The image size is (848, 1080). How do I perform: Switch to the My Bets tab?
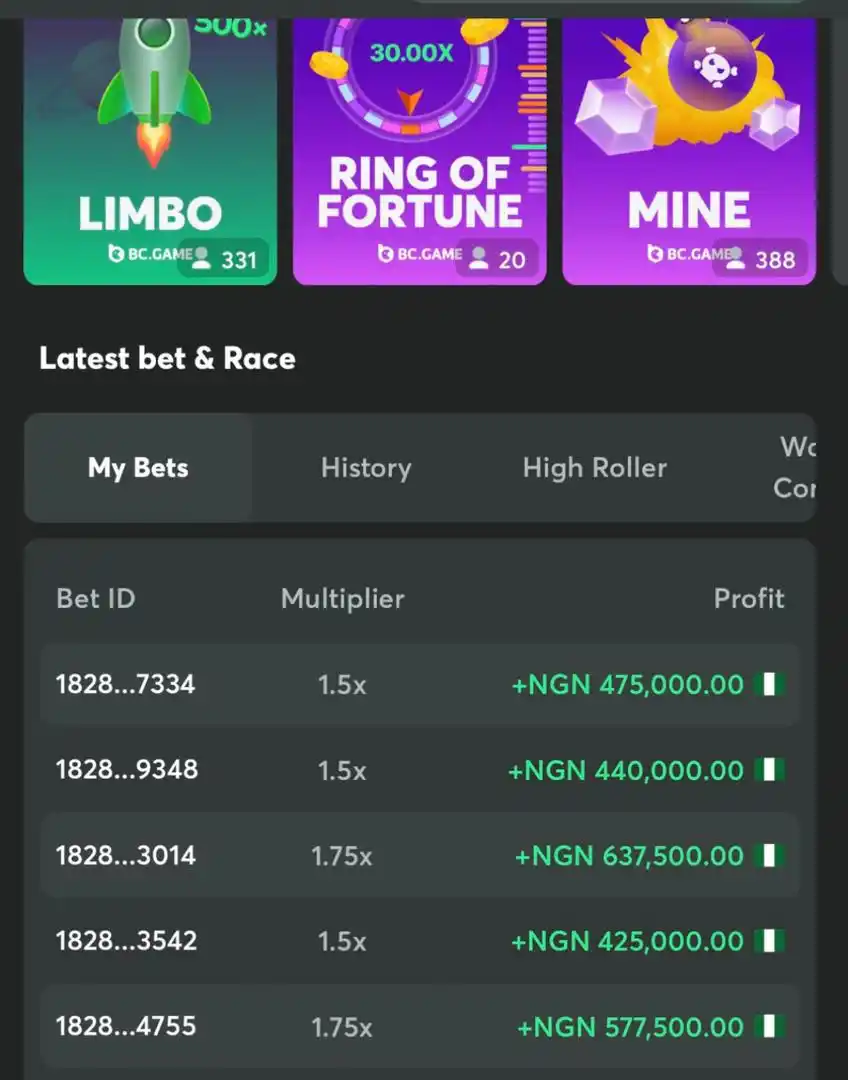[x=137, y=468]
